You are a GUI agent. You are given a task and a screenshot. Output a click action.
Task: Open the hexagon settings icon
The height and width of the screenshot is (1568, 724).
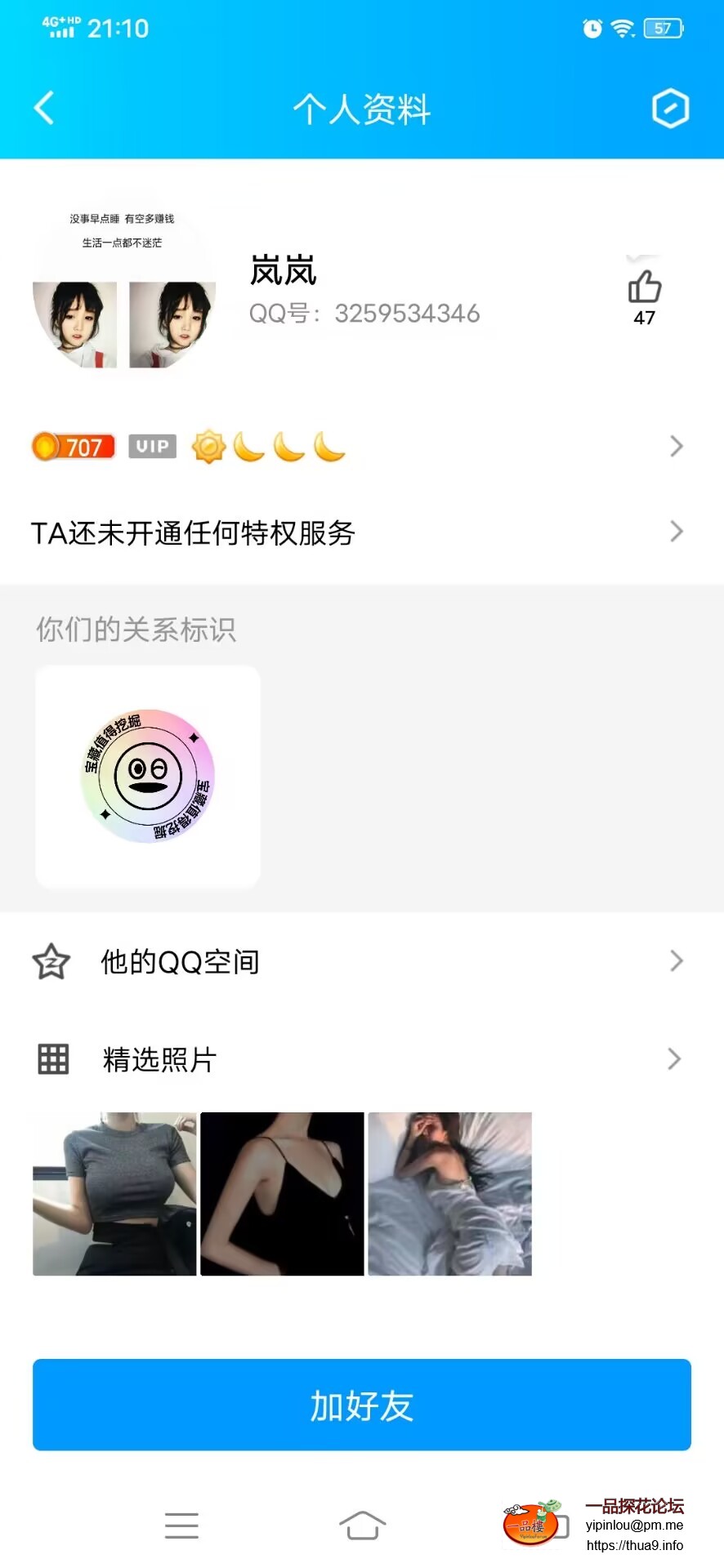[x=670, y=108]
